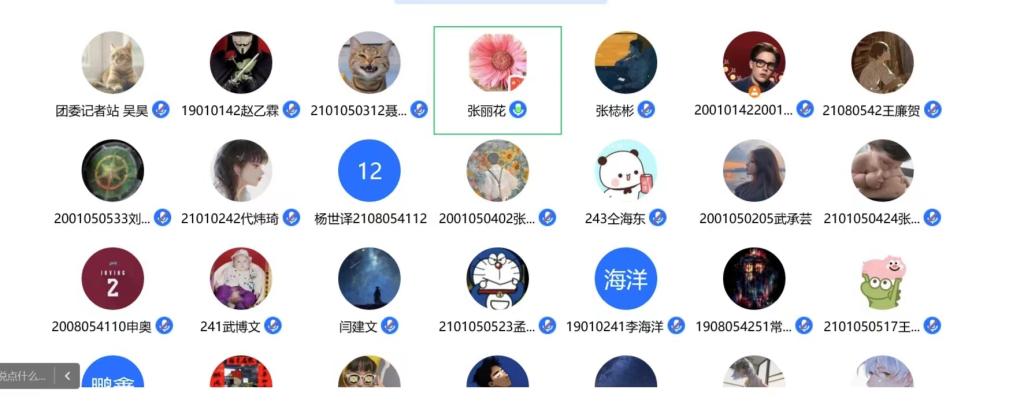Collapse the chat bar with the arrow
The height and width of the screenshot is (409, 1024).
tap(67, 376)
